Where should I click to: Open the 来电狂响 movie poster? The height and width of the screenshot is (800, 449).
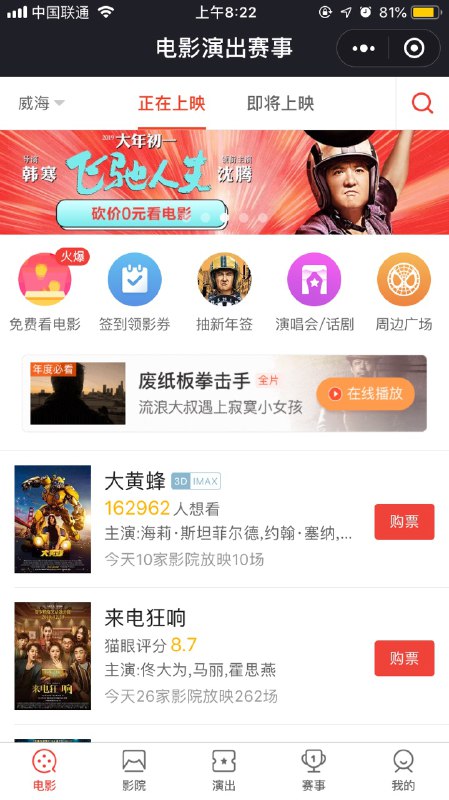pyautogui.click(x=53, y=656)
